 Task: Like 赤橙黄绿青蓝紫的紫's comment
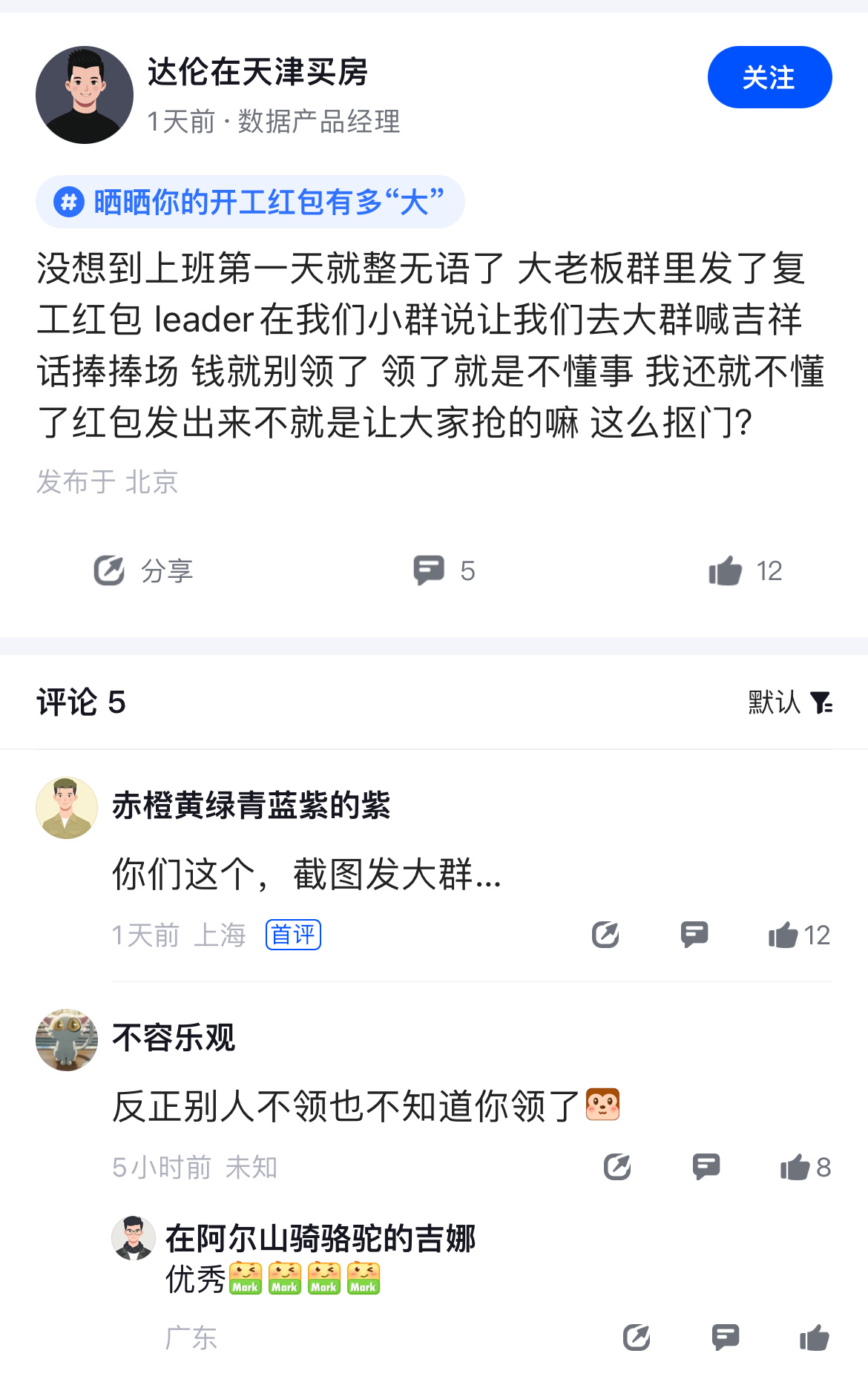(x=798, y=935)
